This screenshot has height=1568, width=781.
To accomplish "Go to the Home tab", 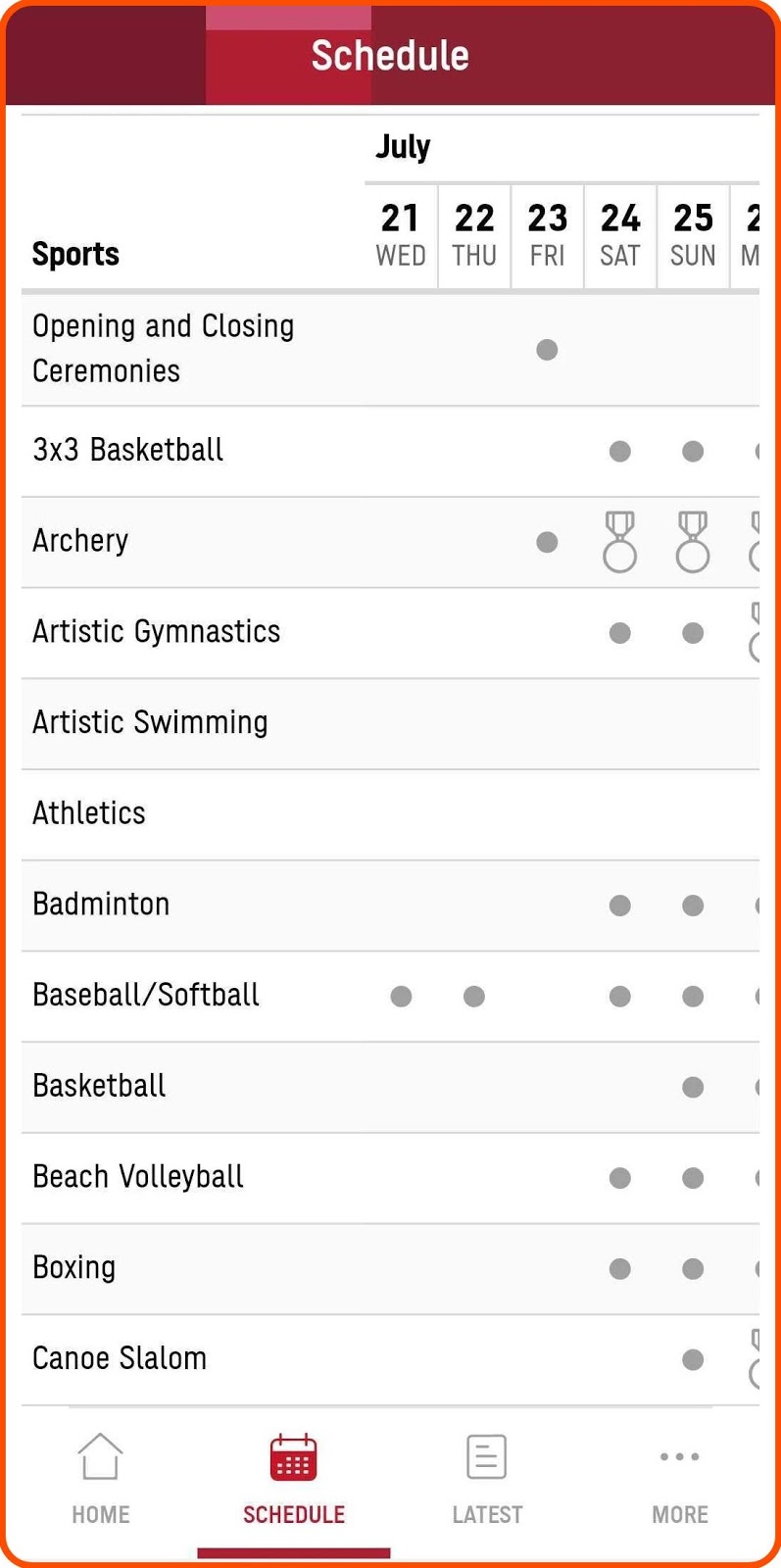I will 100,1478.
